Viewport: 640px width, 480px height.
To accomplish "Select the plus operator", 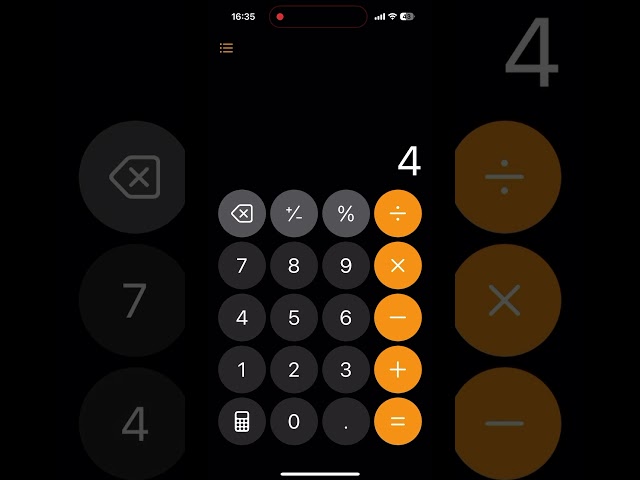I will coord(398,370).
